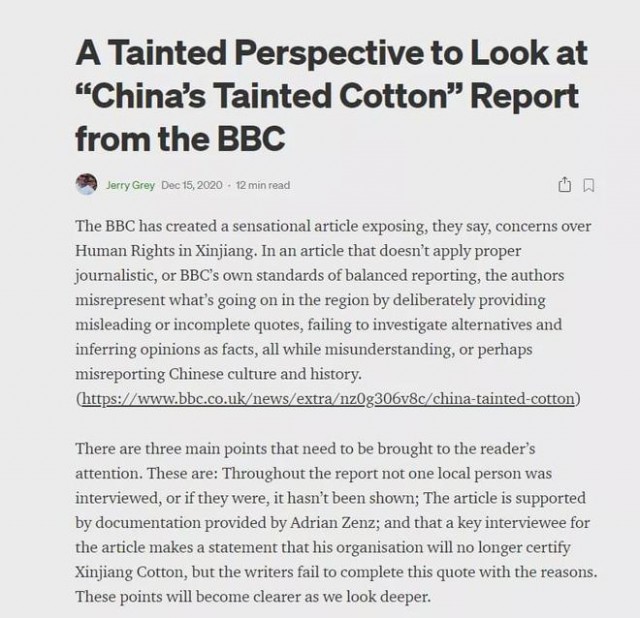
Task: Open the BBC china-tainted-cotton link
Action: [328, 398]
